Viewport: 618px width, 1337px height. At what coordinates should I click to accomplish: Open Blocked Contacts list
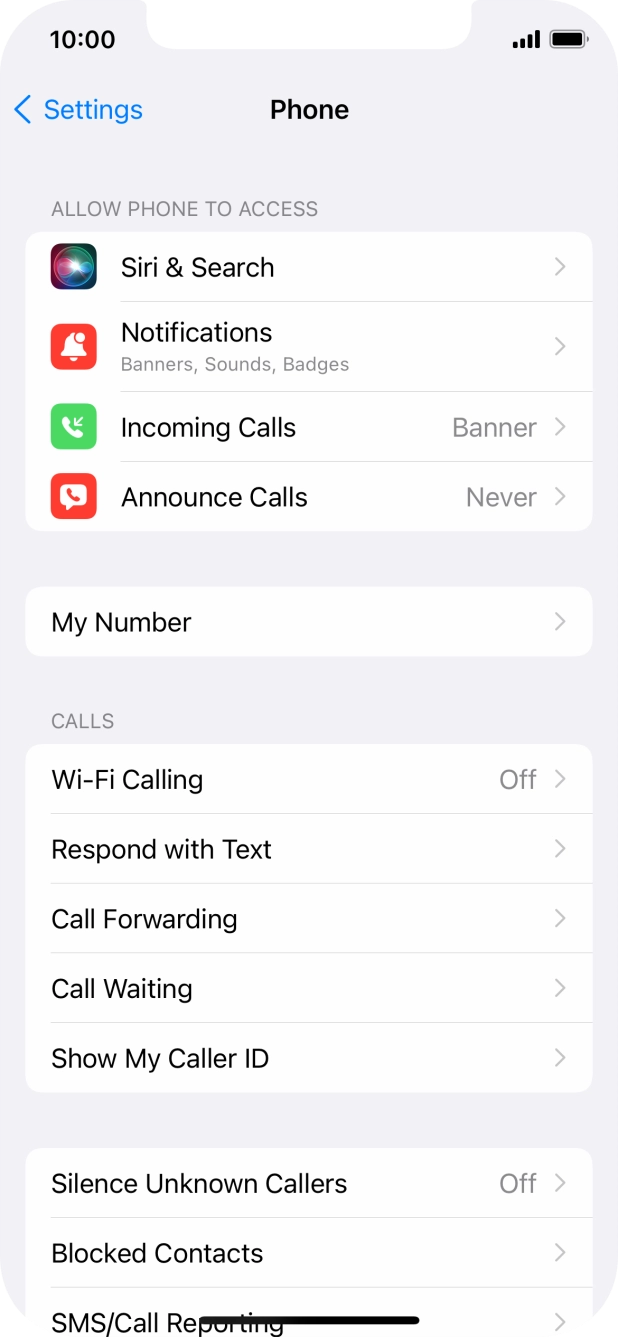coord(308,1253)
